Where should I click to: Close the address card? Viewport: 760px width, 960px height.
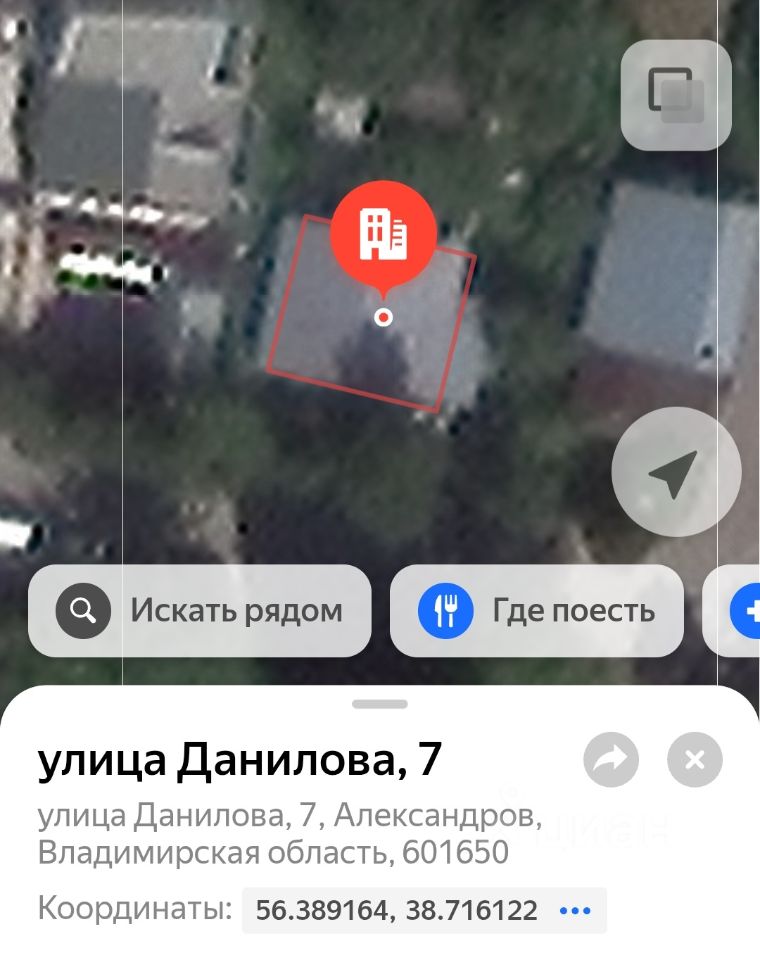695,761
